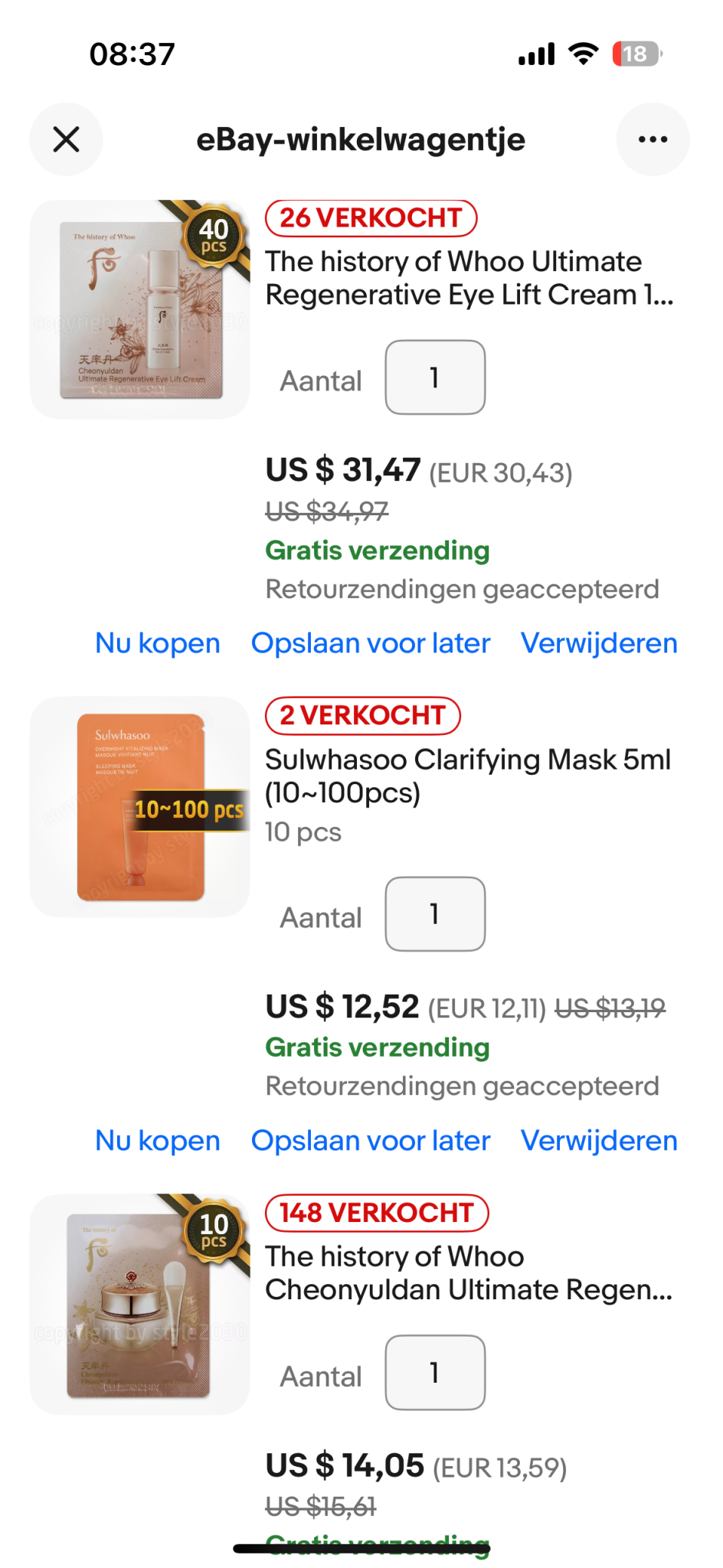The width and height of the screenshot is (723, 1568).
Task: Change quantity for Cheonyuldan Ultimate Regen item
Action: point(435,1373)
